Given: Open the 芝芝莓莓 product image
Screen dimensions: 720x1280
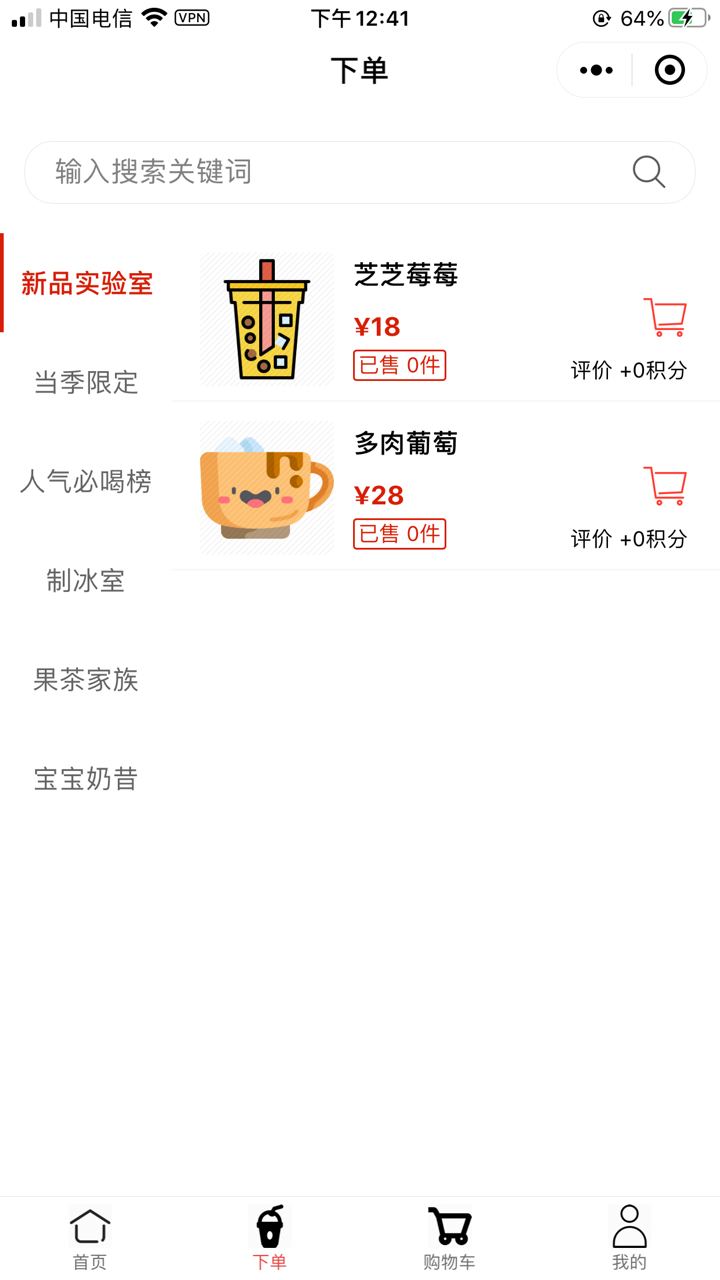Looking at the screenshot, I should [267, 318].
